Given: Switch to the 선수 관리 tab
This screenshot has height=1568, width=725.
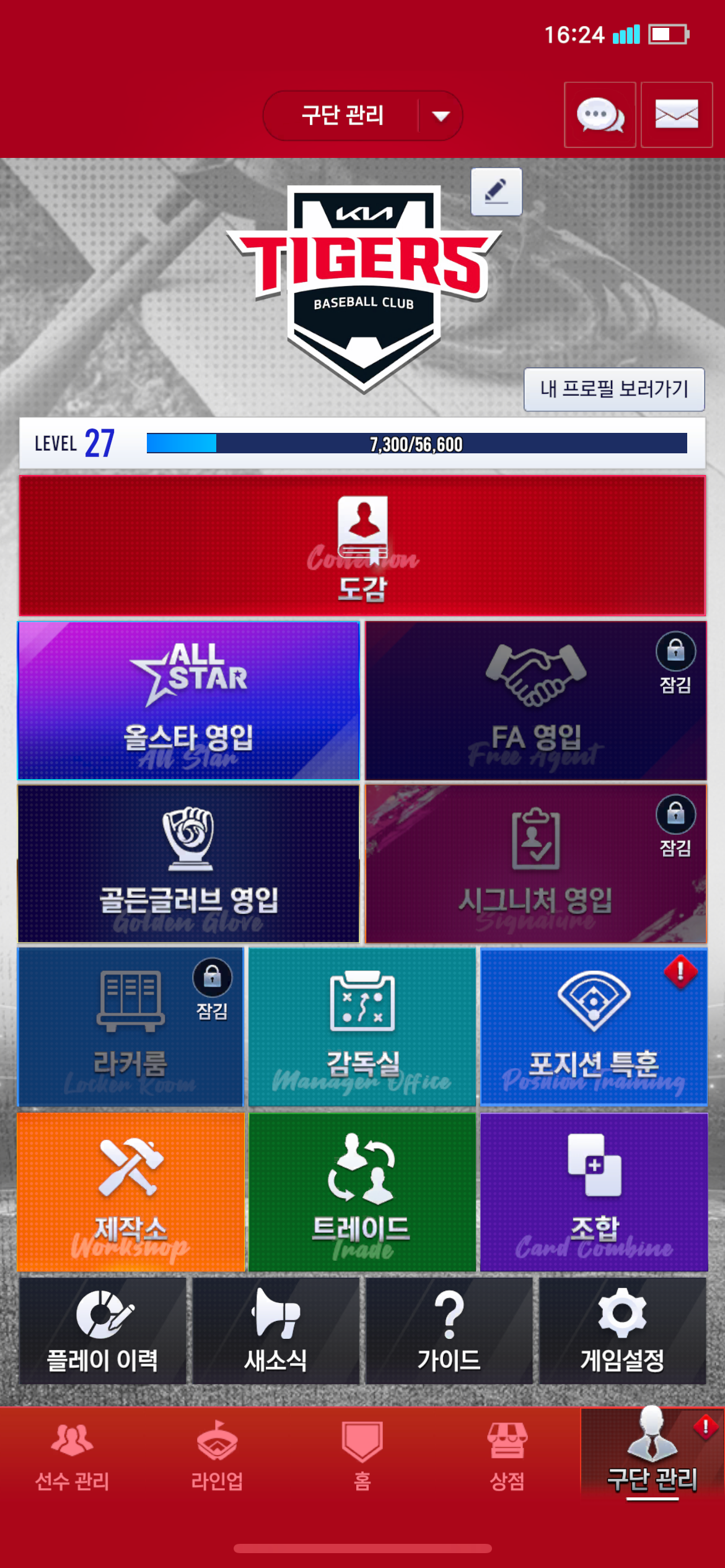Looking at the screenshot, I should [x=72, y=1455].
